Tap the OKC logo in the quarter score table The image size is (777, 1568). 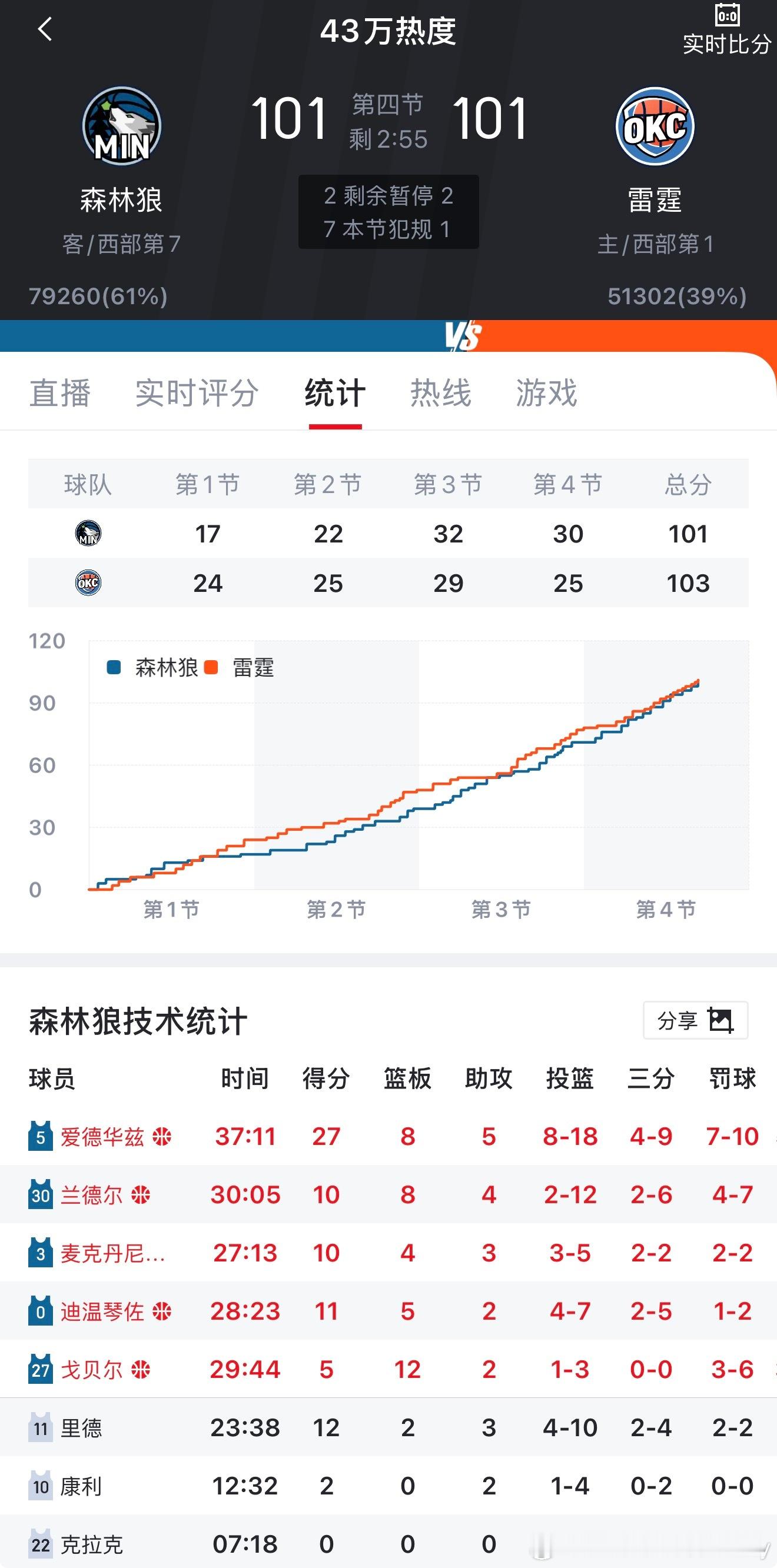pos(88,582)
